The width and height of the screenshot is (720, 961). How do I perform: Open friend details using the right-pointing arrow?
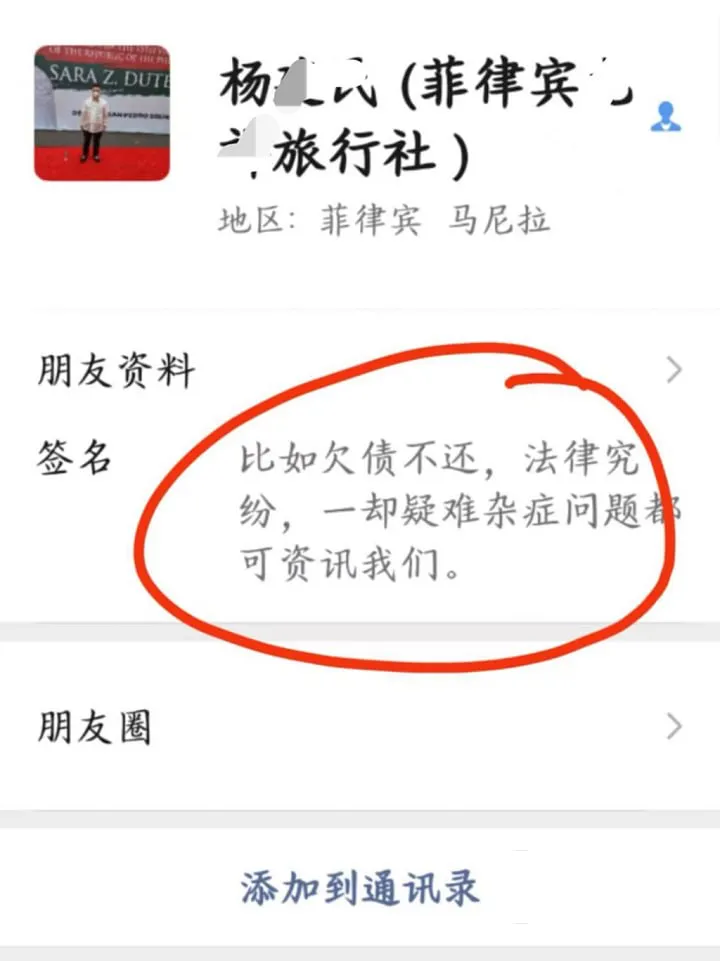[673, 370]
